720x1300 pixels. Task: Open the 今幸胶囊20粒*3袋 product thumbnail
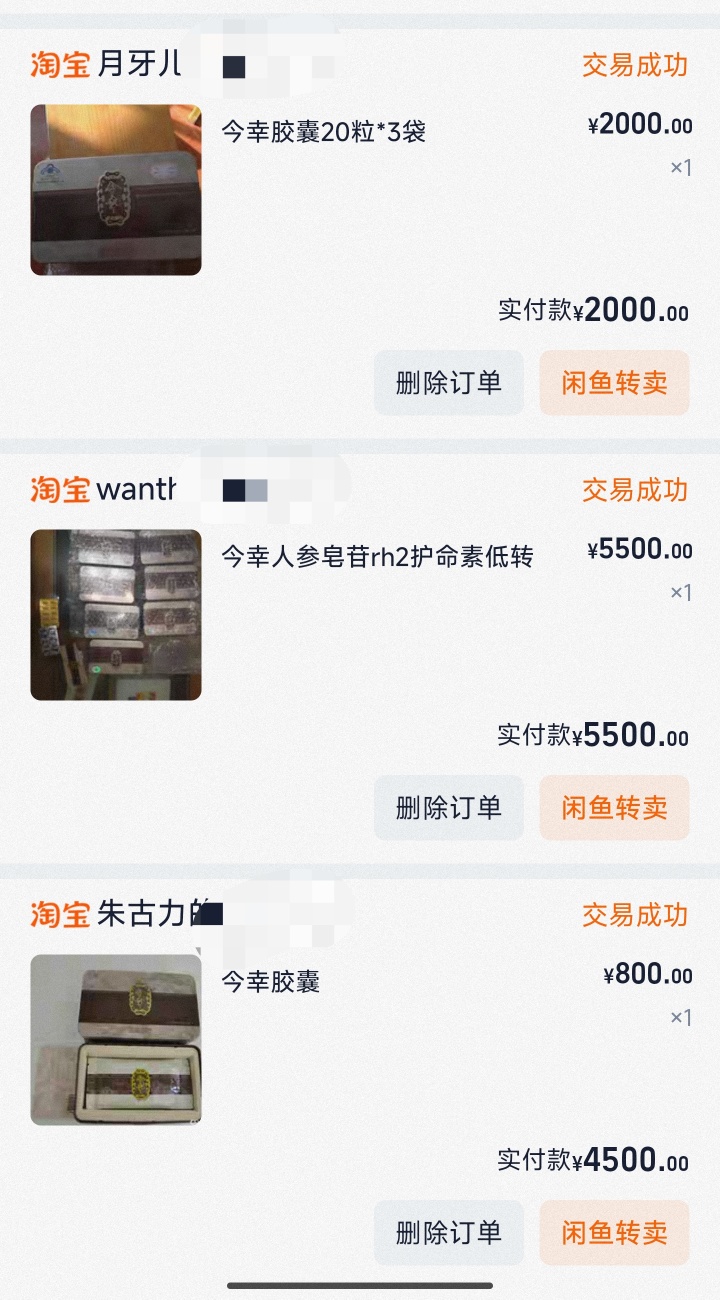click(x=116, y=190)
